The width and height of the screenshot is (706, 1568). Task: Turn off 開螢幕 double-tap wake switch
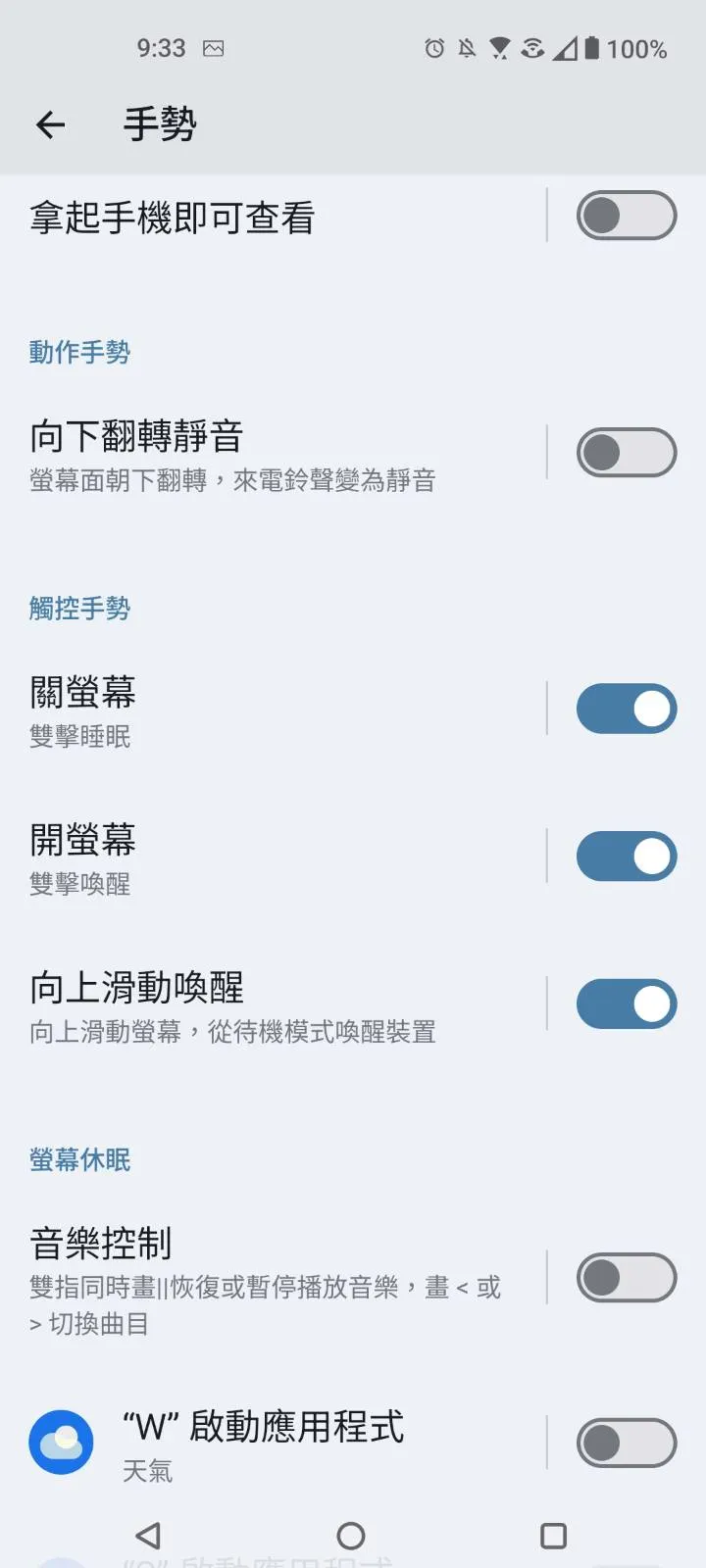(x=626, y=857)
